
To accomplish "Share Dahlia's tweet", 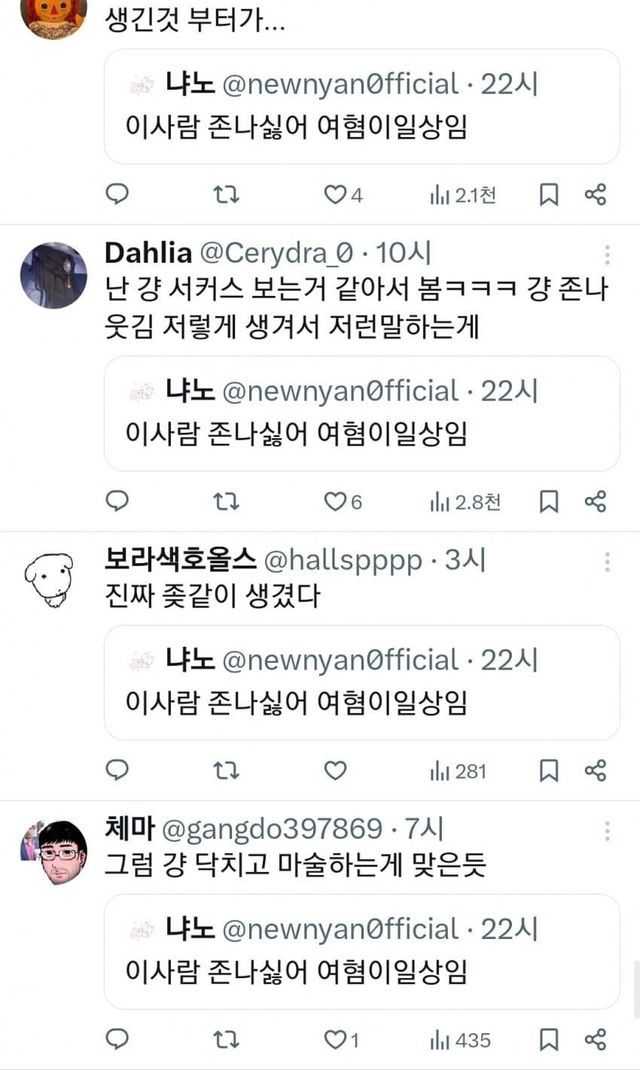I will tap(595, 502).
